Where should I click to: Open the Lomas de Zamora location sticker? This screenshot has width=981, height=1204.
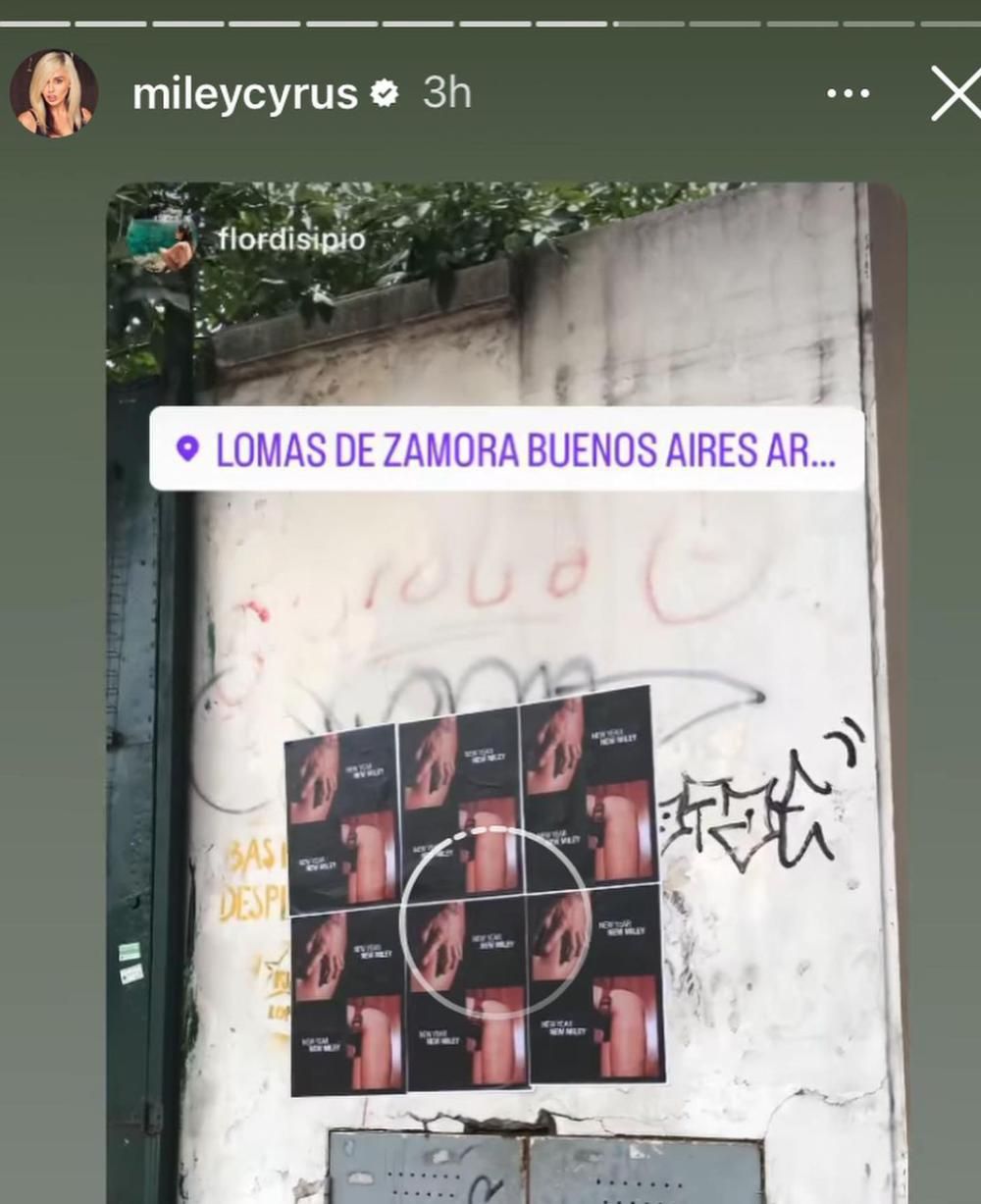(506, 449)
